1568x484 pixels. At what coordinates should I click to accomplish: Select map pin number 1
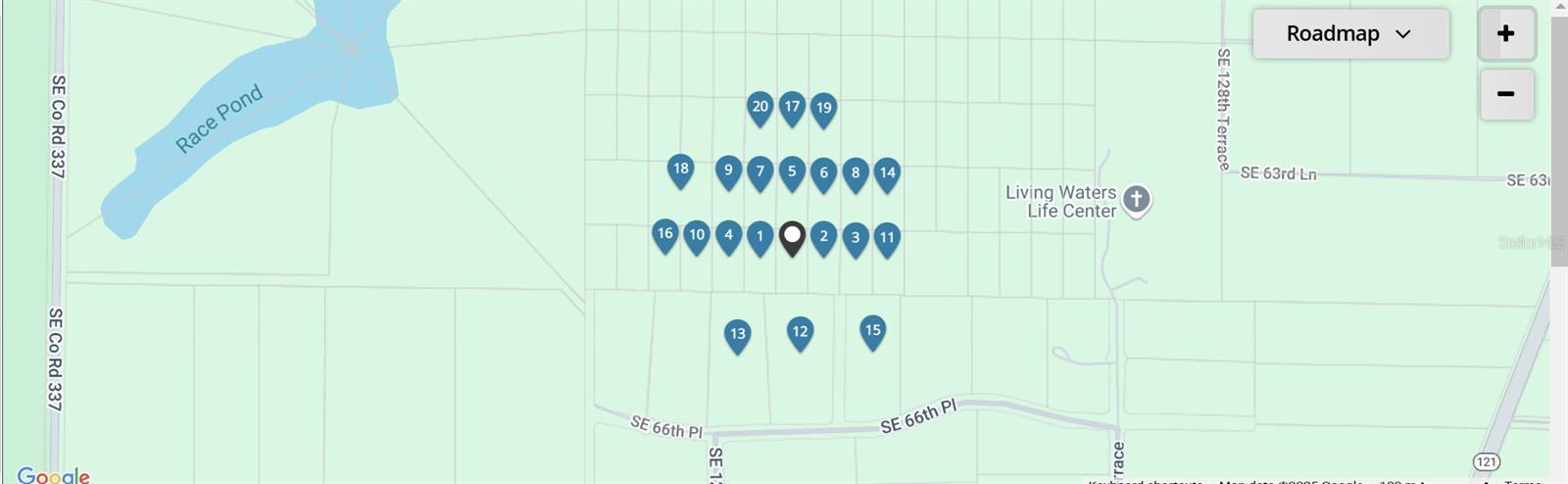[759, 237]
